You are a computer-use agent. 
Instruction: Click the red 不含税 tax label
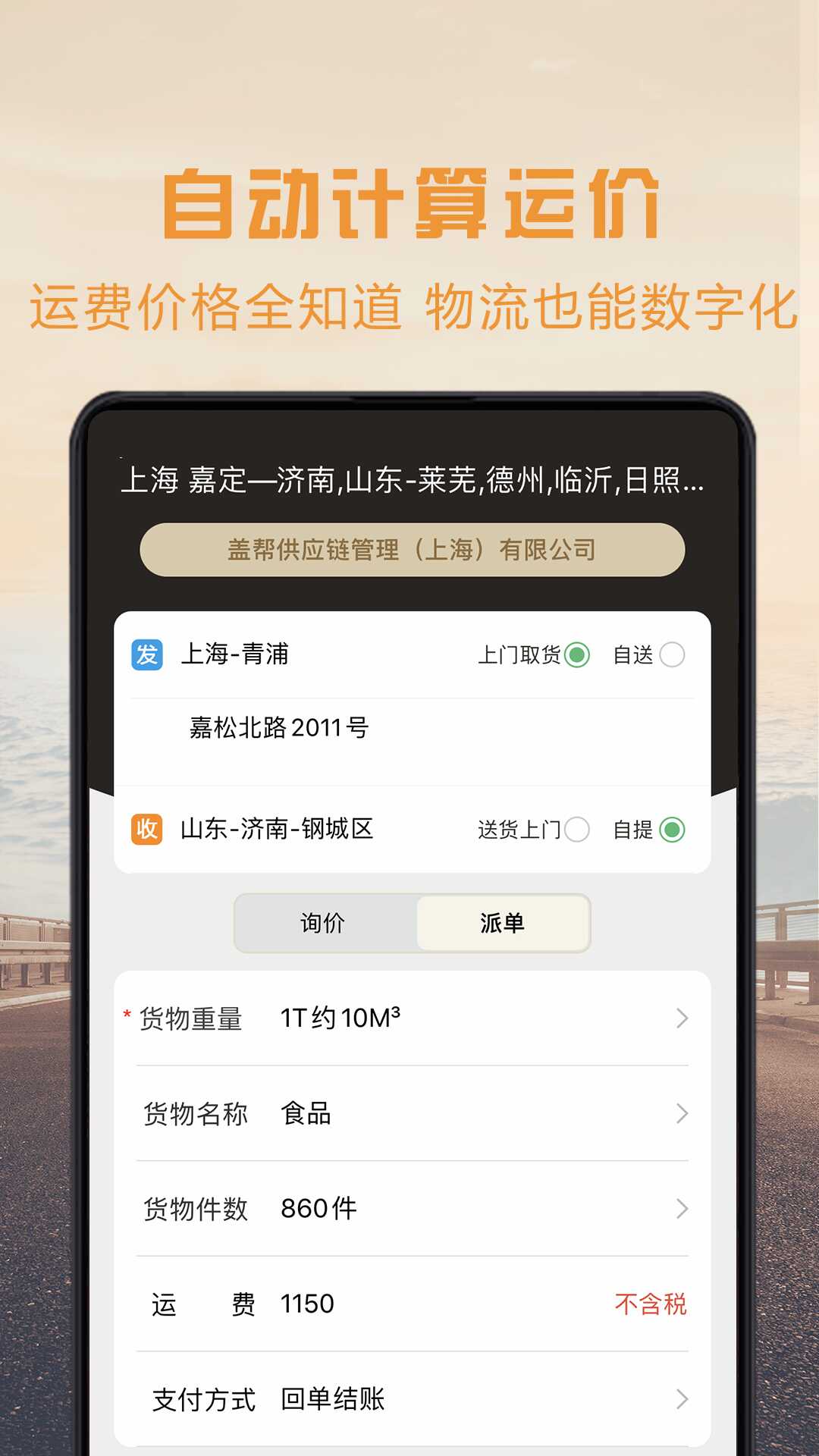click(651, 1303)
